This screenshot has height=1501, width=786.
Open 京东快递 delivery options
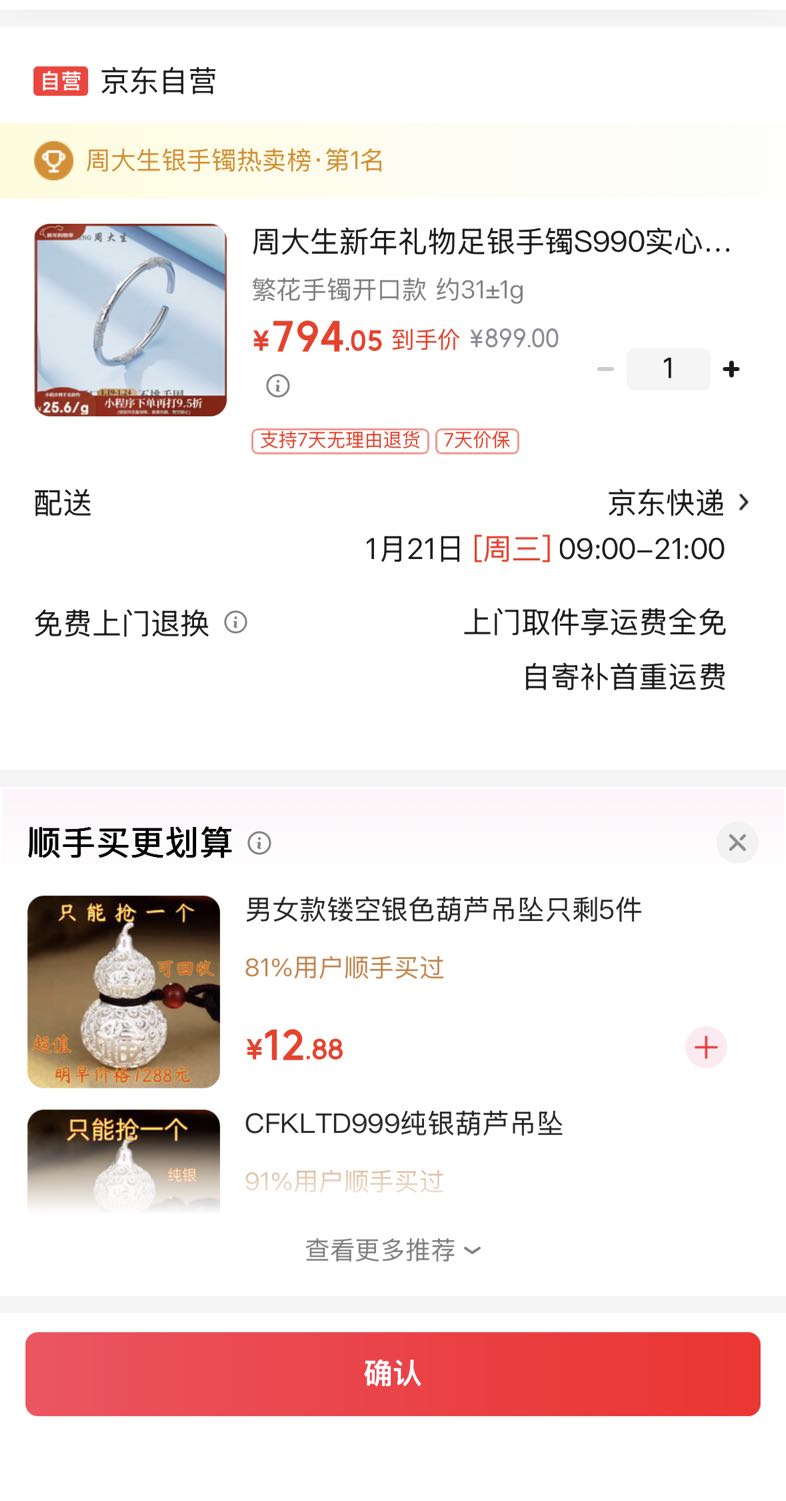(x=679, y=502)
